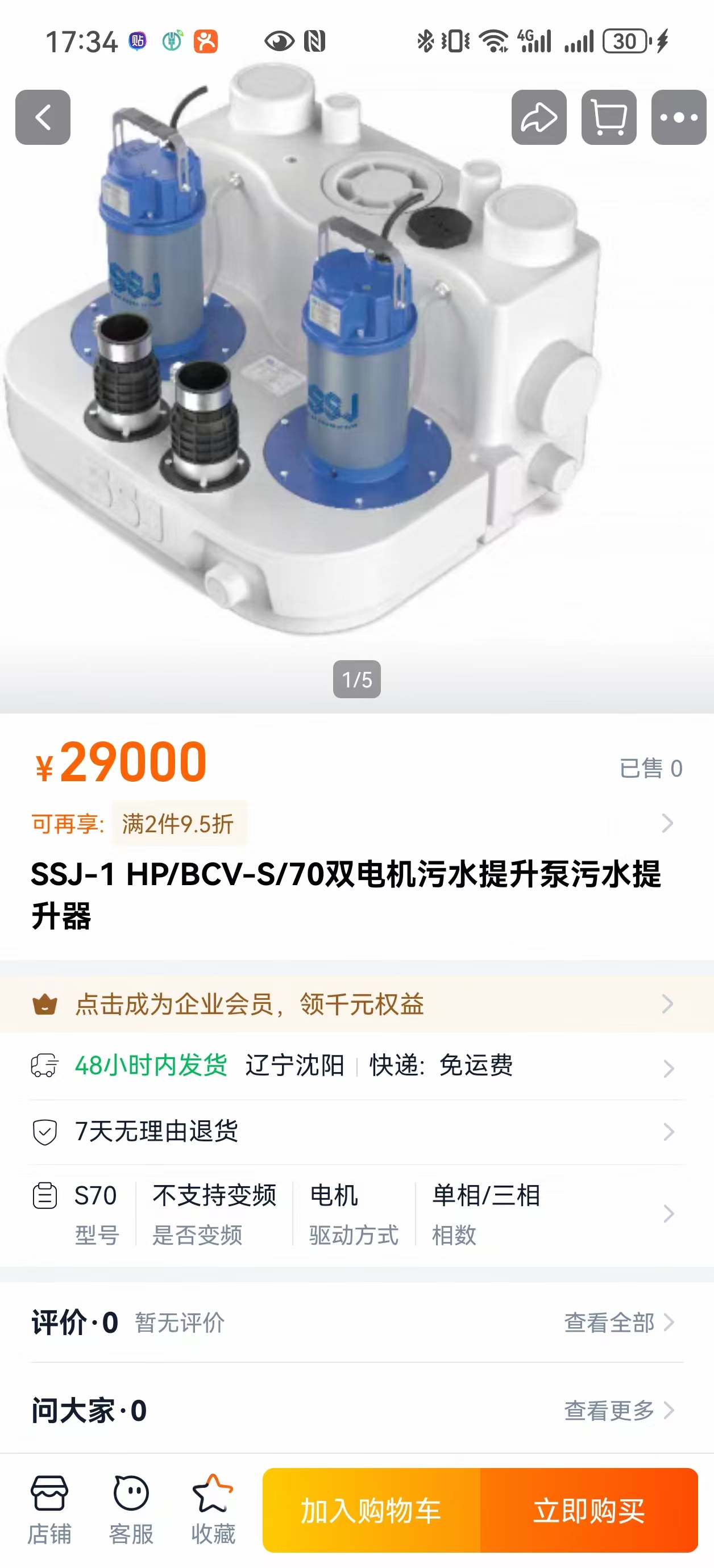
Task: Open the shopping cart icon
Action: 609,118
